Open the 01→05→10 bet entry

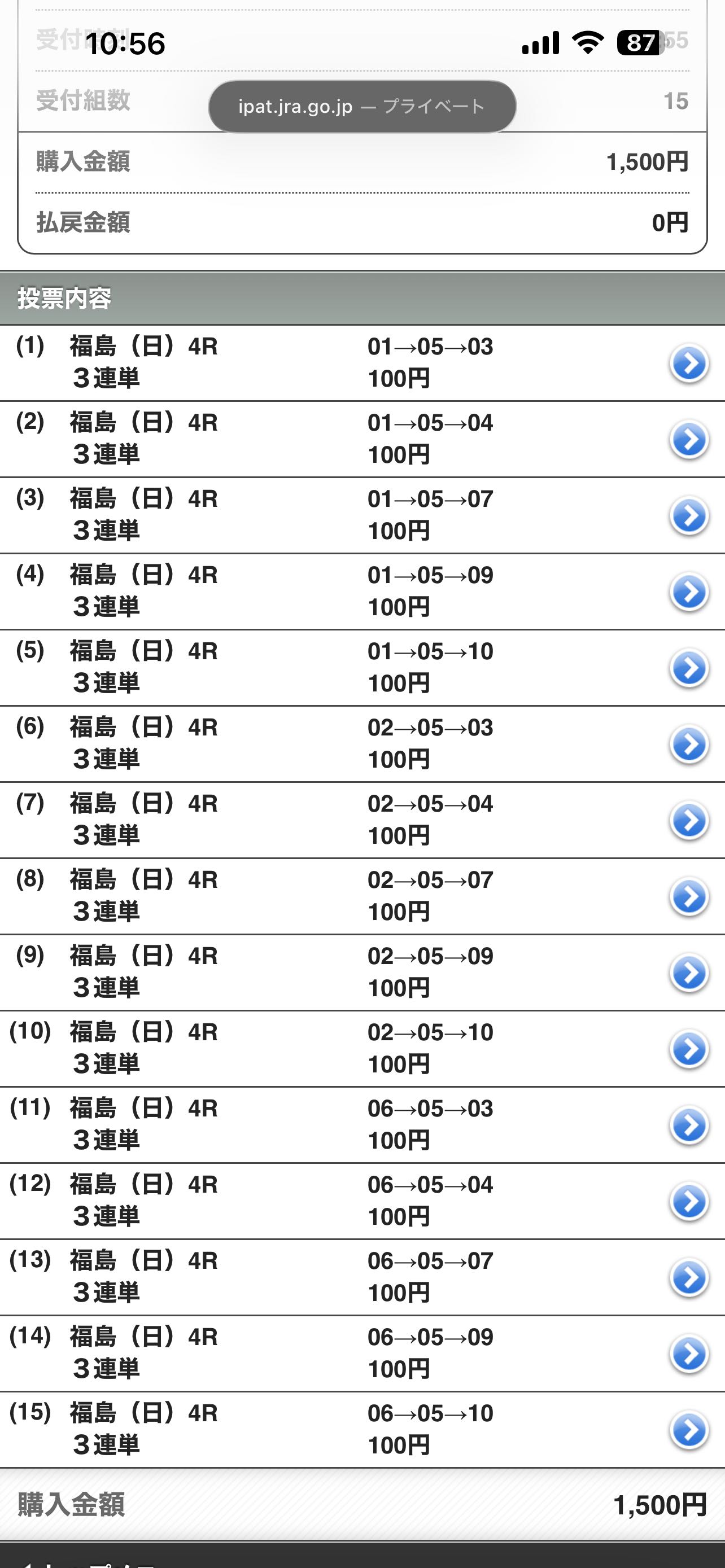click(x=688, y=668)
